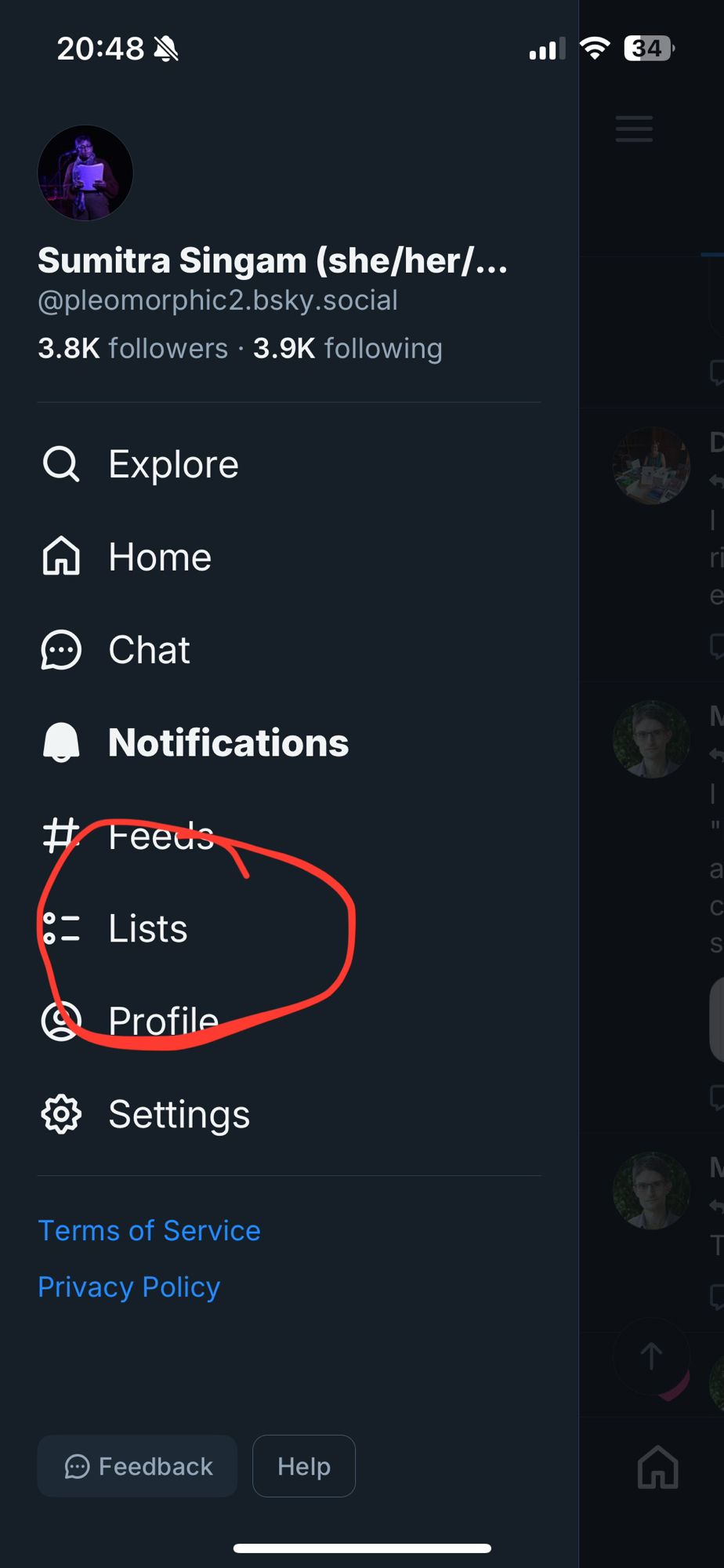The width and height of the screenshot is (724, 1568).
Task: Open the Privacy Policy link
Action: [x=129, y=1287]
